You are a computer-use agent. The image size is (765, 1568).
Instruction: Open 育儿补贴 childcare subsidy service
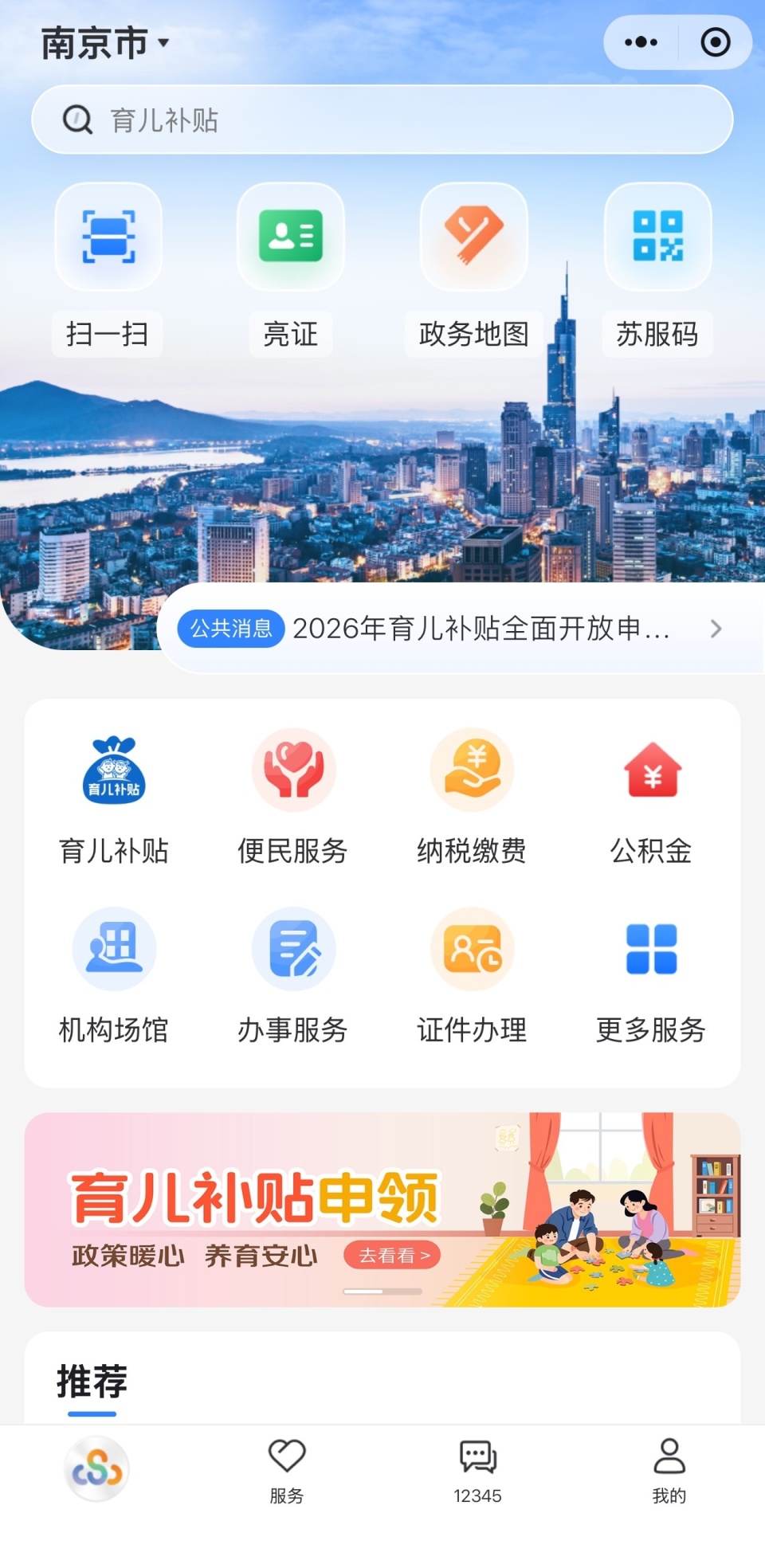click(113, 797)
